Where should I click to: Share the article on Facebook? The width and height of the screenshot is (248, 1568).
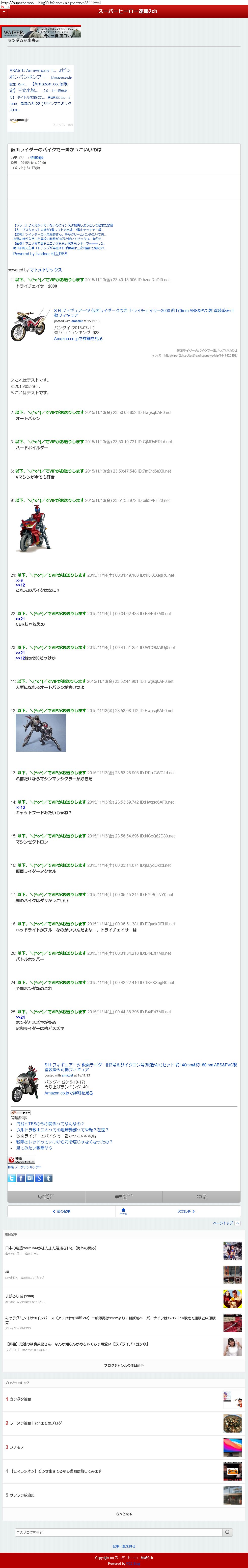(x=21, y=1178)
